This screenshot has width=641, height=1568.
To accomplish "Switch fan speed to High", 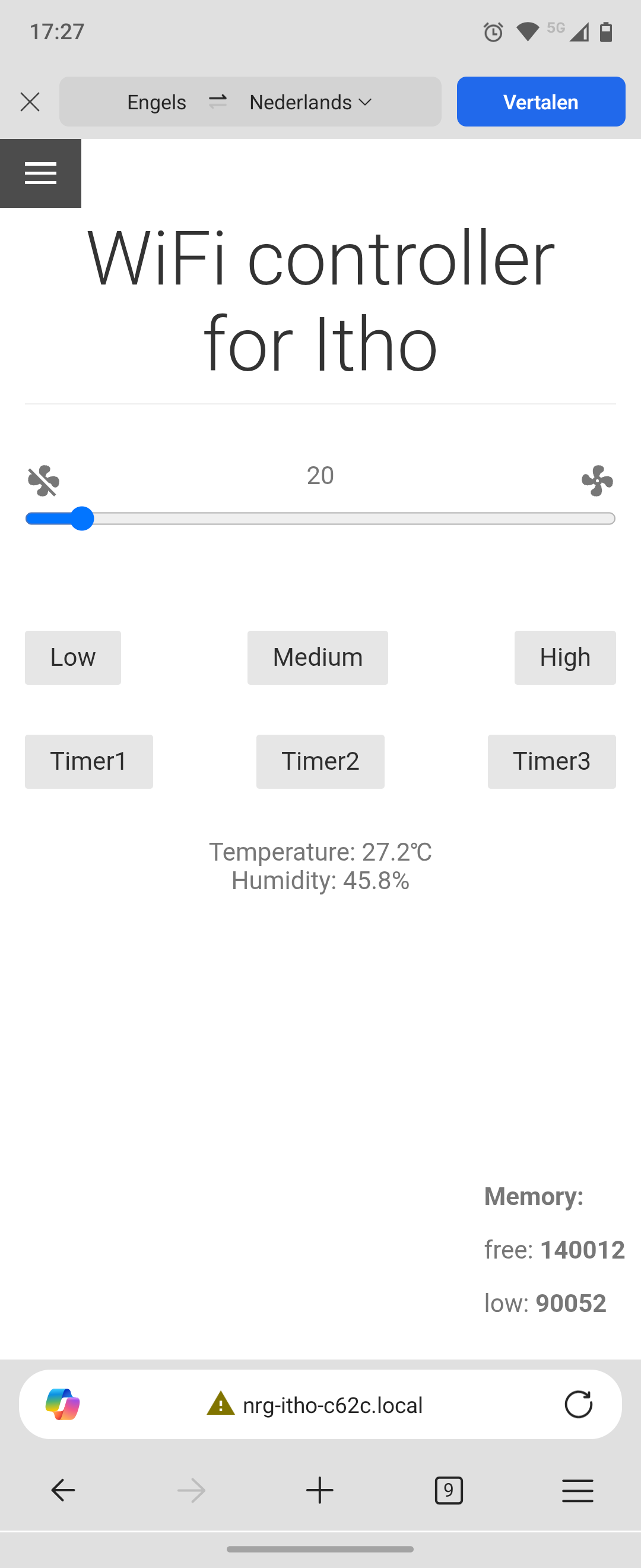I will click(565, 657).
